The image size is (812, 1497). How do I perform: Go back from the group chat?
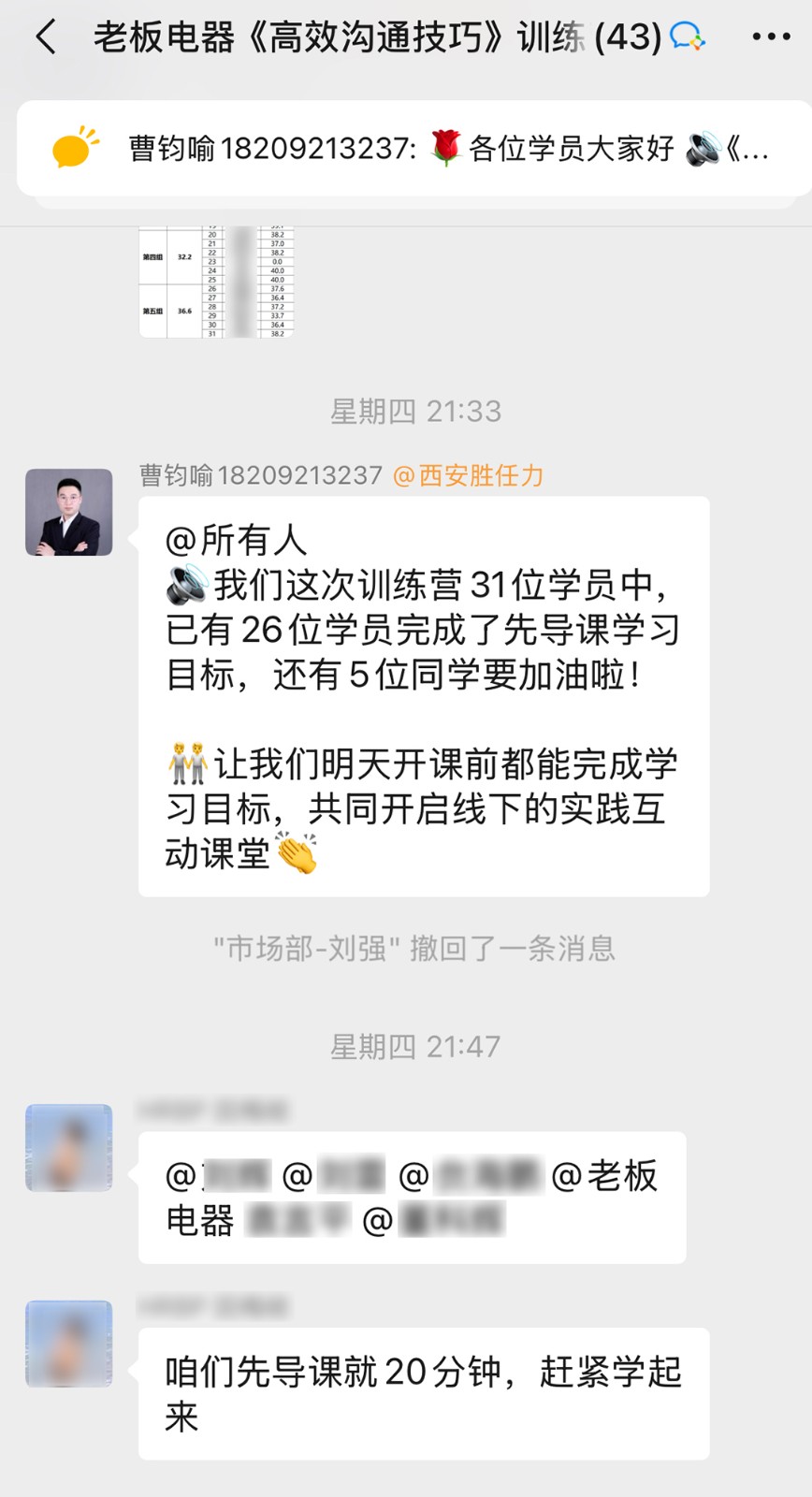tap(45, 37)
